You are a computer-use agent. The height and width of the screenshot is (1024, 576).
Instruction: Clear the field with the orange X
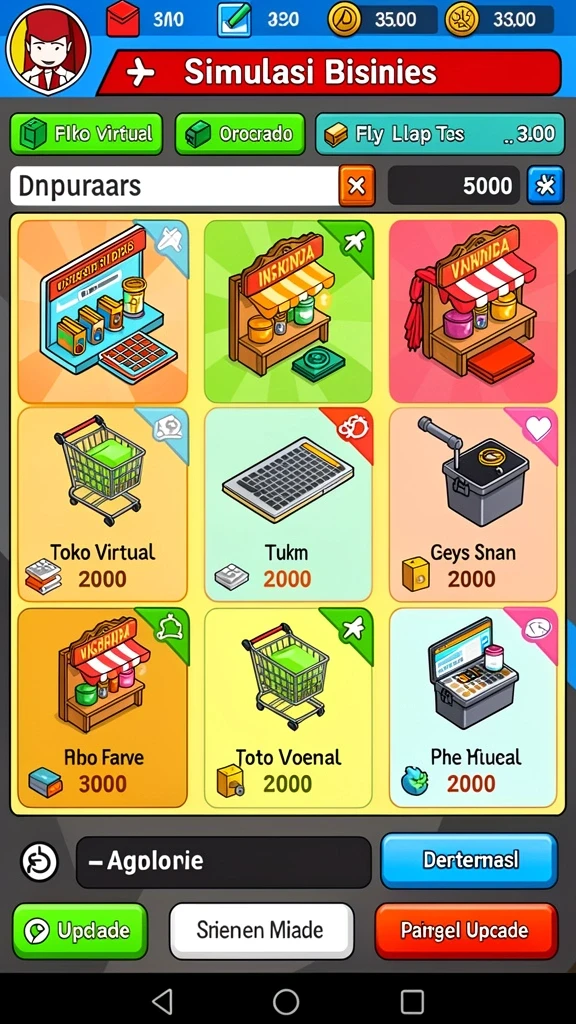pos(357,186)
